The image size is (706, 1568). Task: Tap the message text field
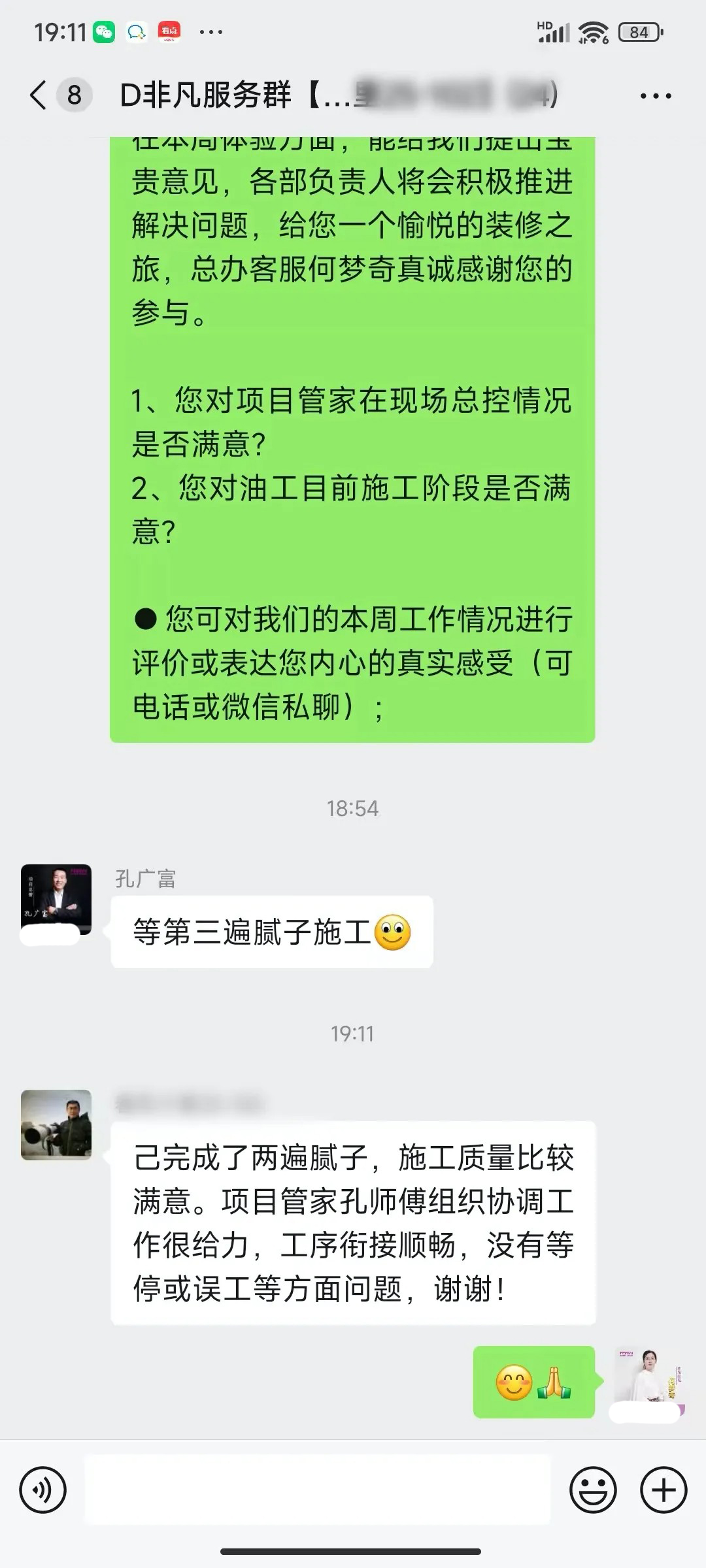[318, 1490]
